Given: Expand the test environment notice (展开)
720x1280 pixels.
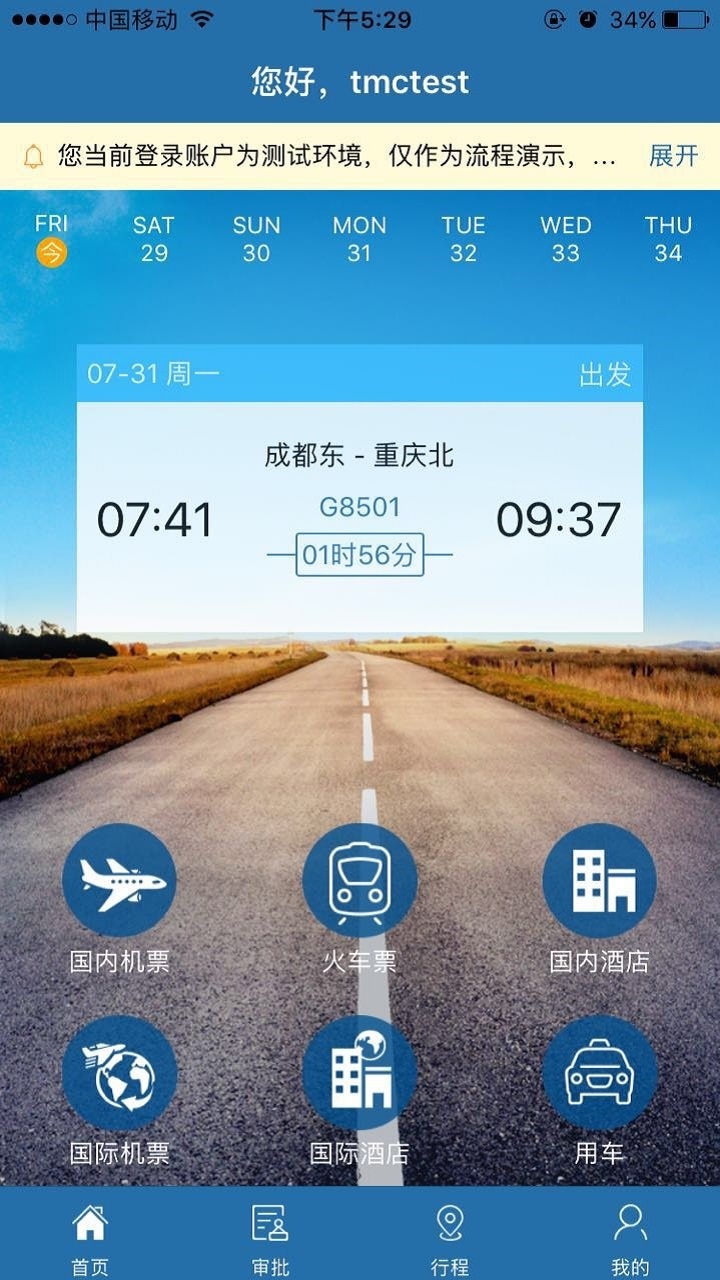Looking at the screenshot, I should tap(674, 155).
